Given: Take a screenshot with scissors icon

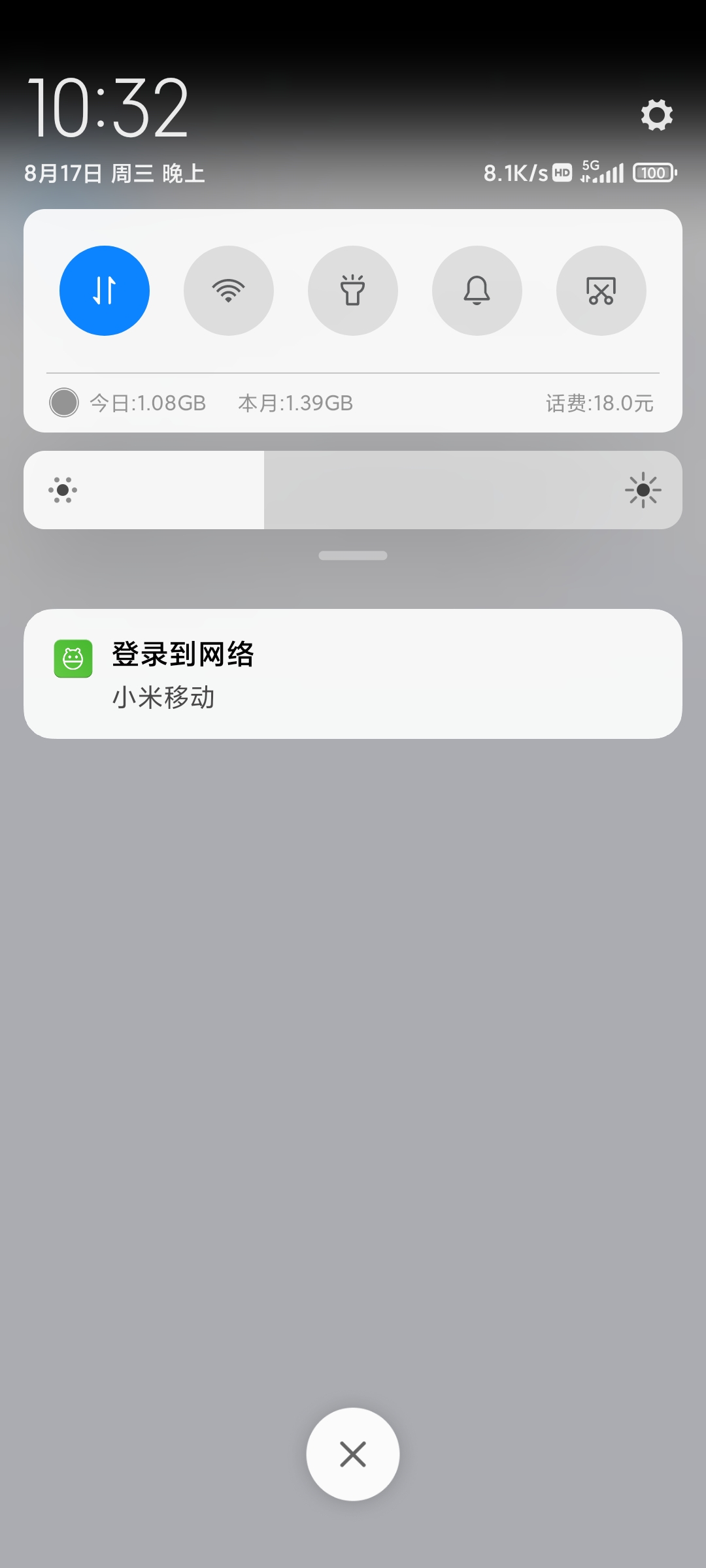Looking at the screenshot, I should click(x=601, y=291).
